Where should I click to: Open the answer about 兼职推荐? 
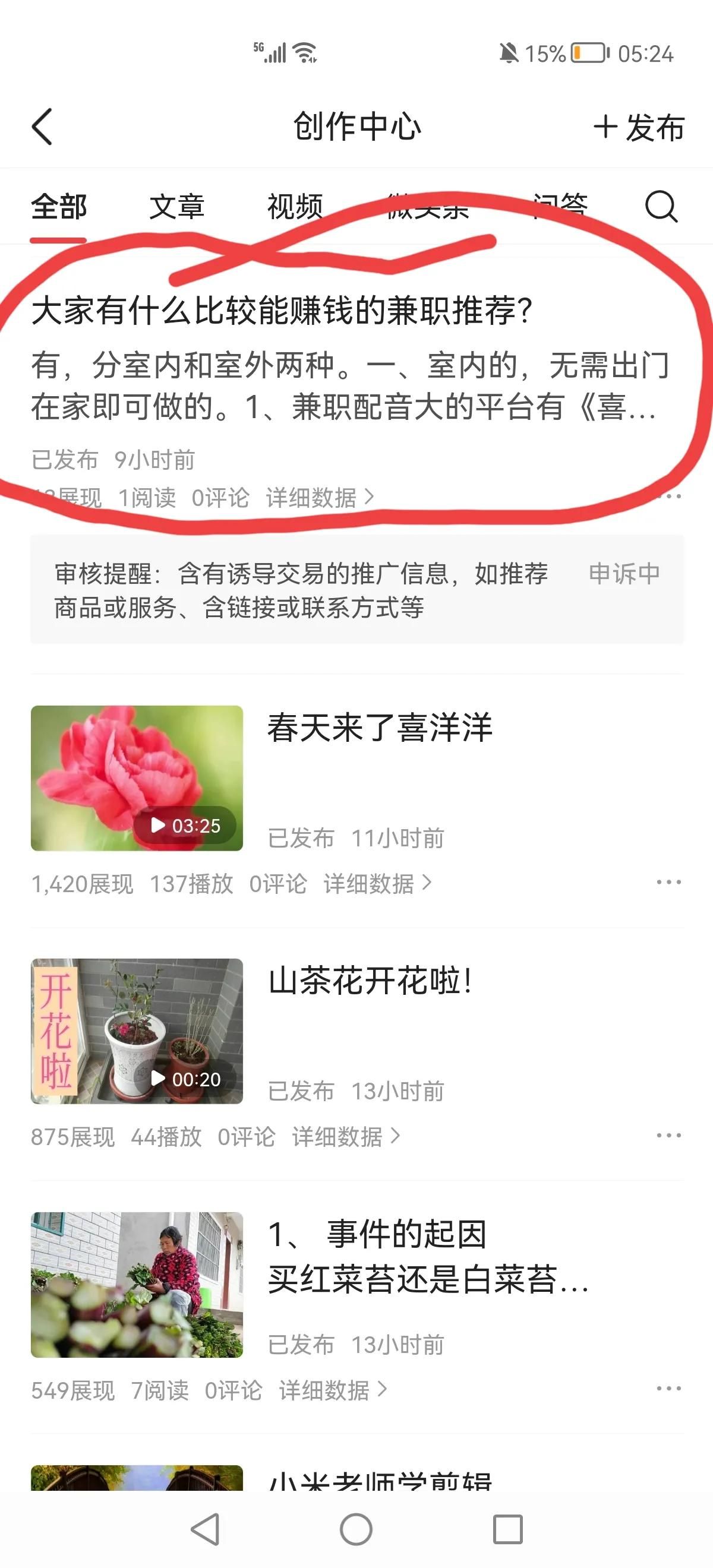click(x=281, y=311)
